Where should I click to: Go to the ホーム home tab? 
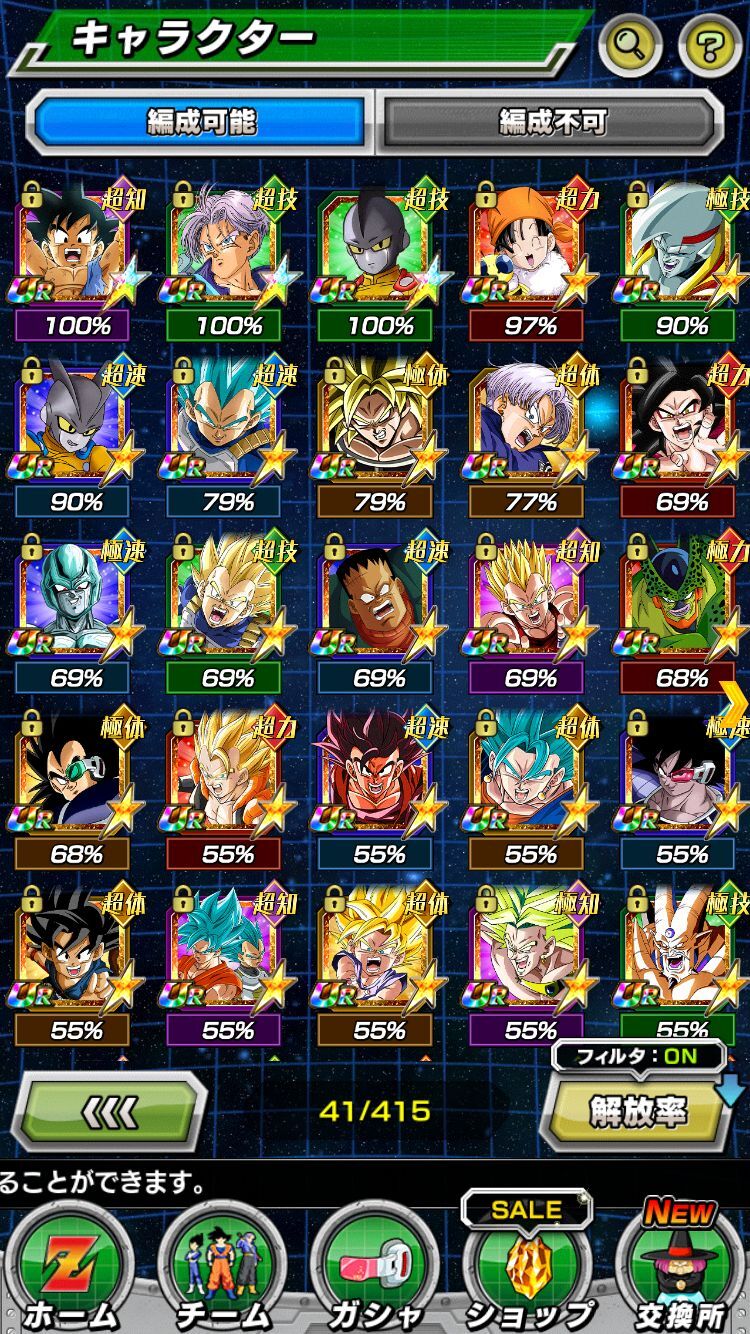72,1268
